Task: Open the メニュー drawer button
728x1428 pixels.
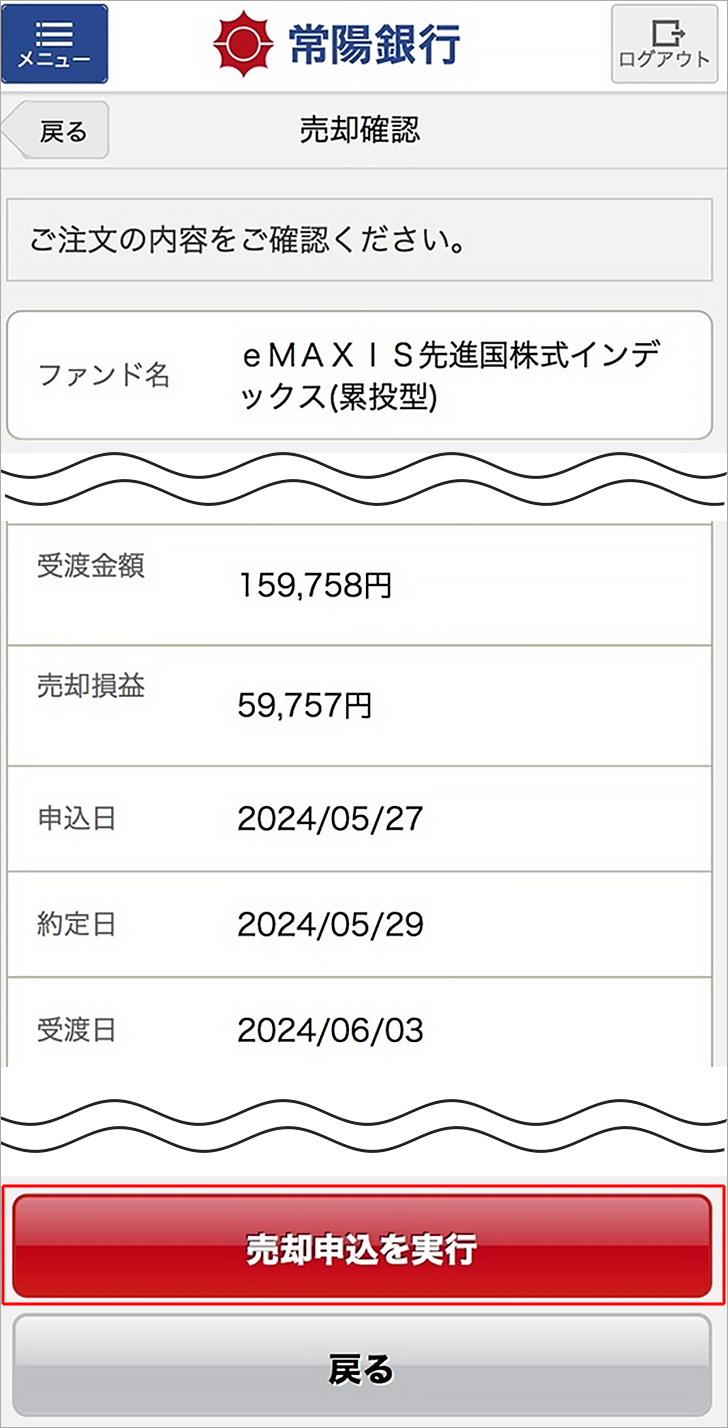Action: 55,44
